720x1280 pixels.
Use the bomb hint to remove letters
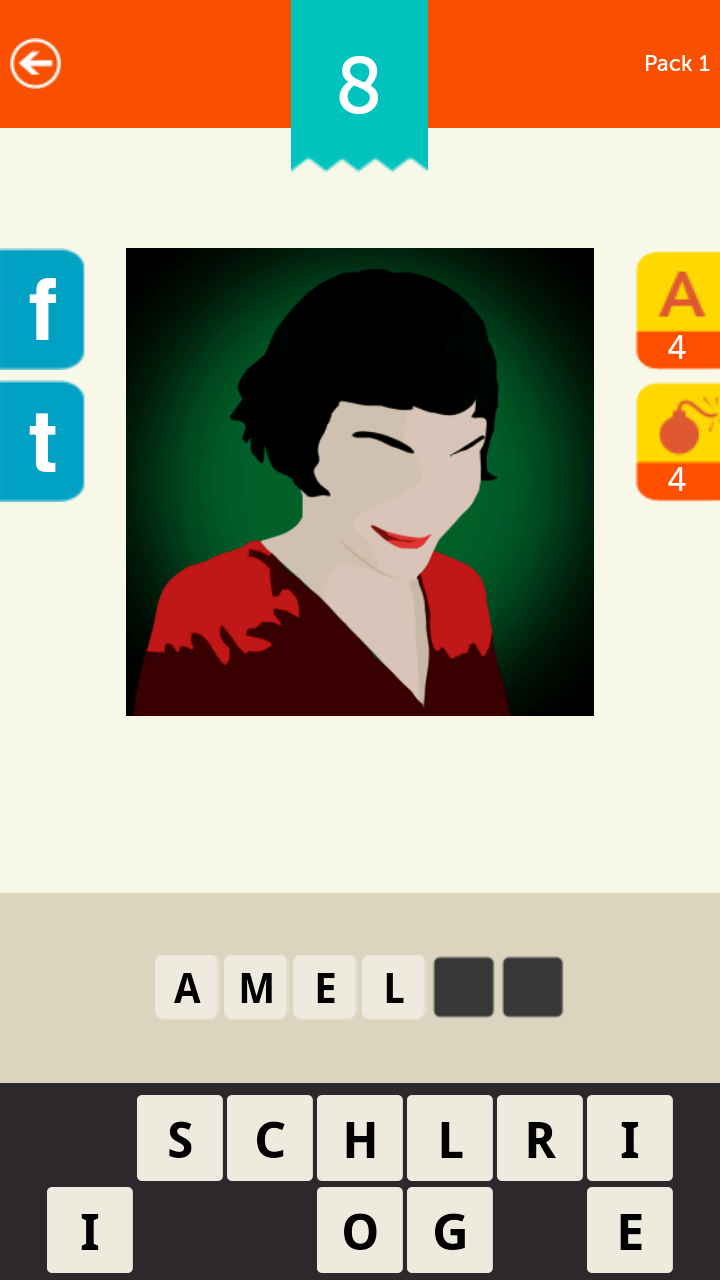click(x=678, y=441)
